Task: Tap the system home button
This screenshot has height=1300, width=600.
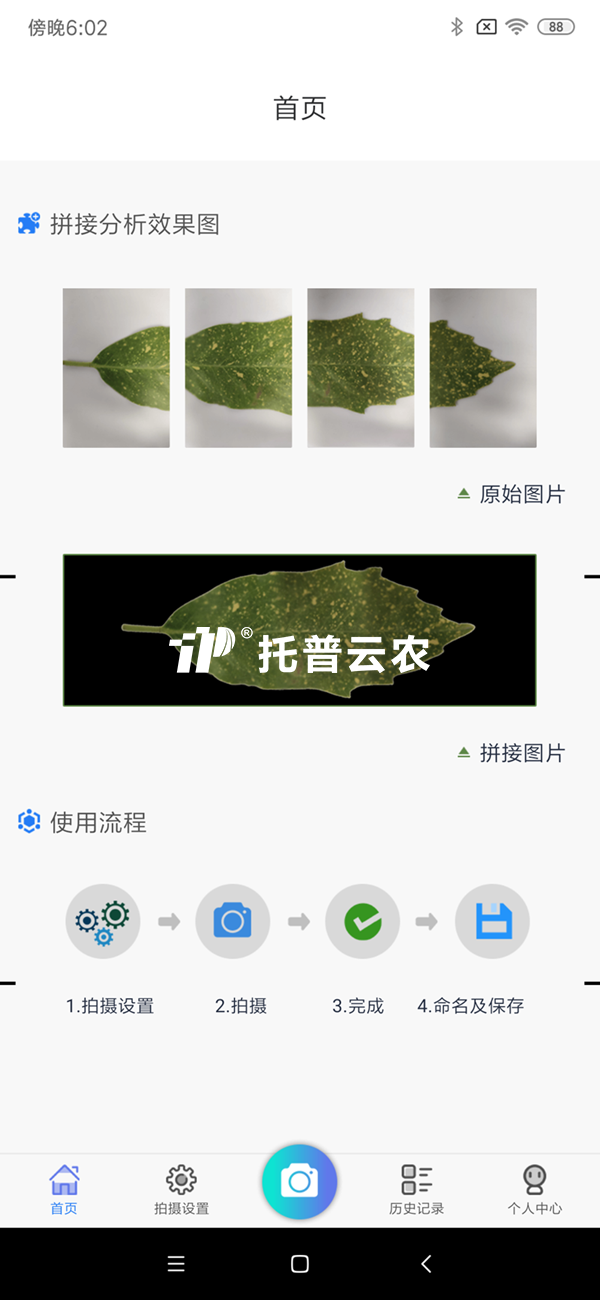Action: 299,1264
